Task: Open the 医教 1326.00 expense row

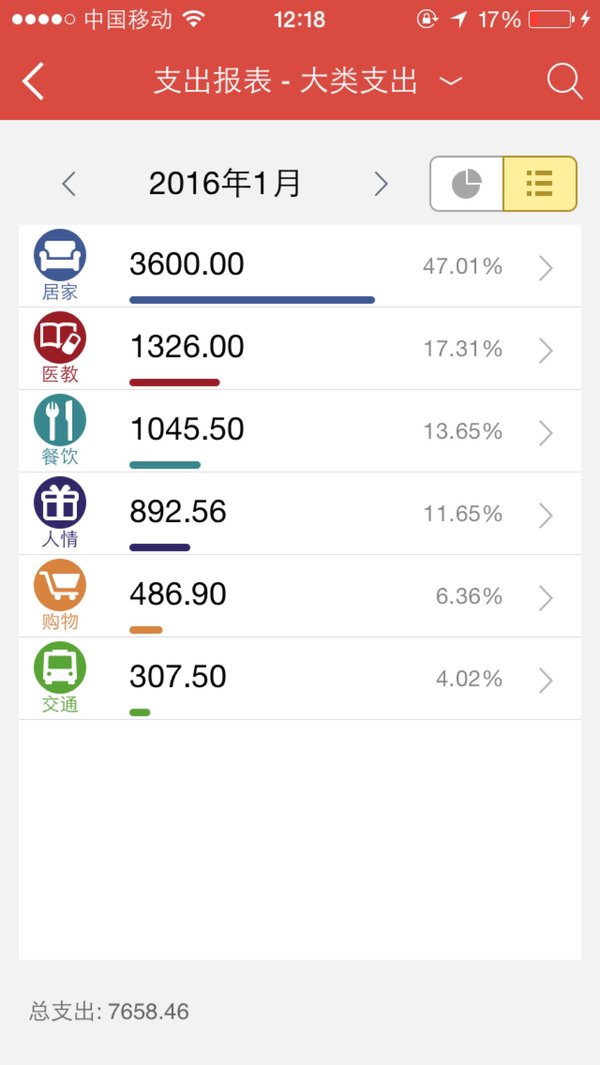Action: pyautogui.click(x=300, y=349)
